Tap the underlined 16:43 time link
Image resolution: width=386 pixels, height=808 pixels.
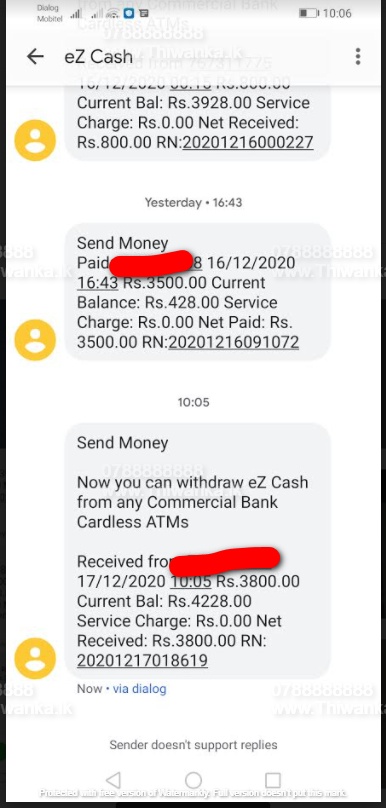tap(97, 282)
